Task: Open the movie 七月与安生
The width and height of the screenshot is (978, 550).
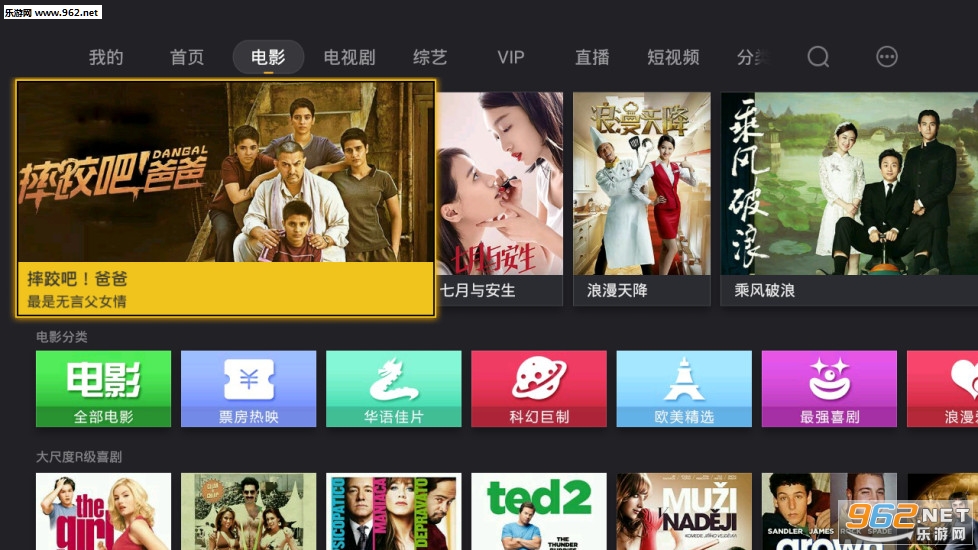Action: tap(500, 198)
